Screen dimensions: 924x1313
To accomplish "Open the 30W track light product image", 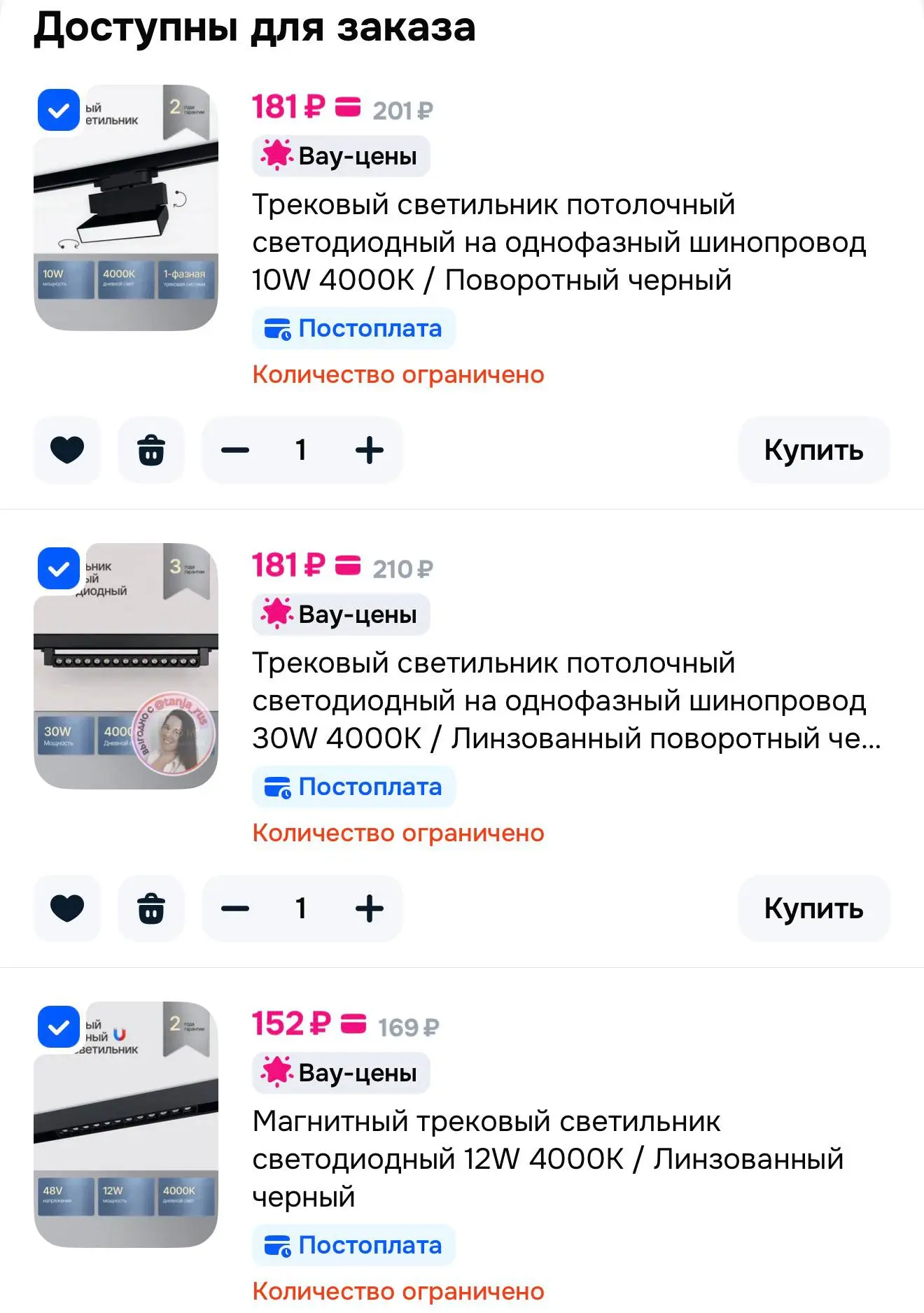I will point(126,666).
